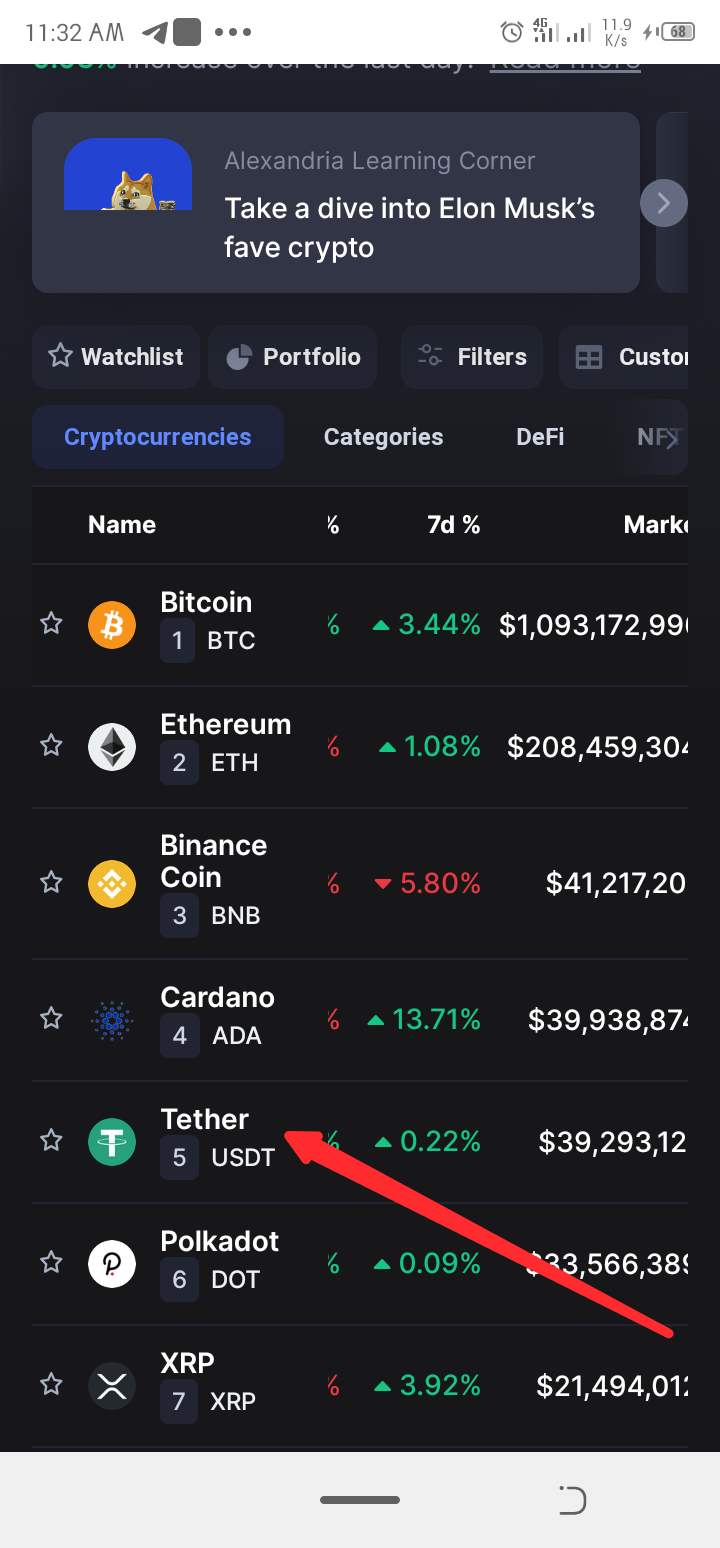
Task: Tap the next arrow on learning carousel
Action: click(x=664, y=204)
